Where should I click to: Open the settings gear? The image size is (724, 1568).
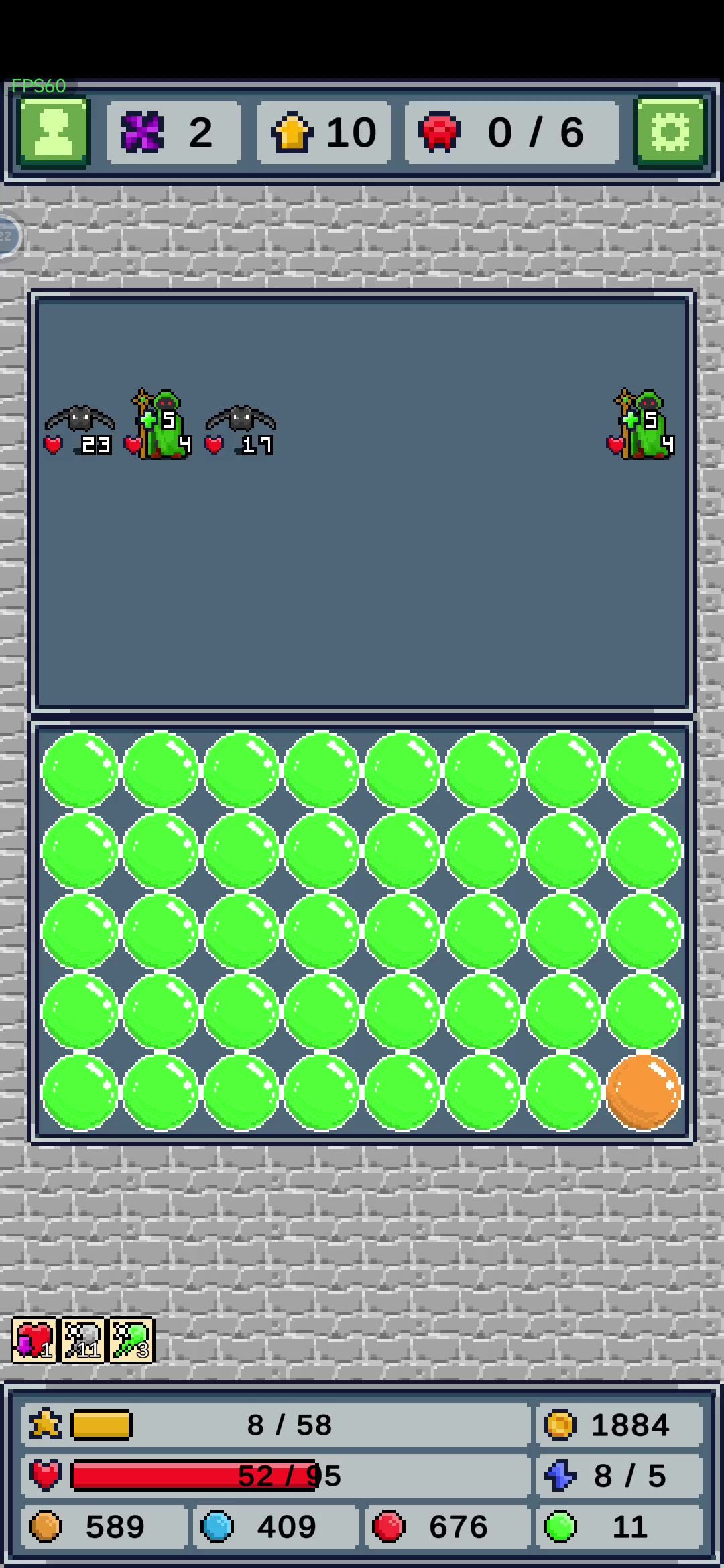[670, 131]
